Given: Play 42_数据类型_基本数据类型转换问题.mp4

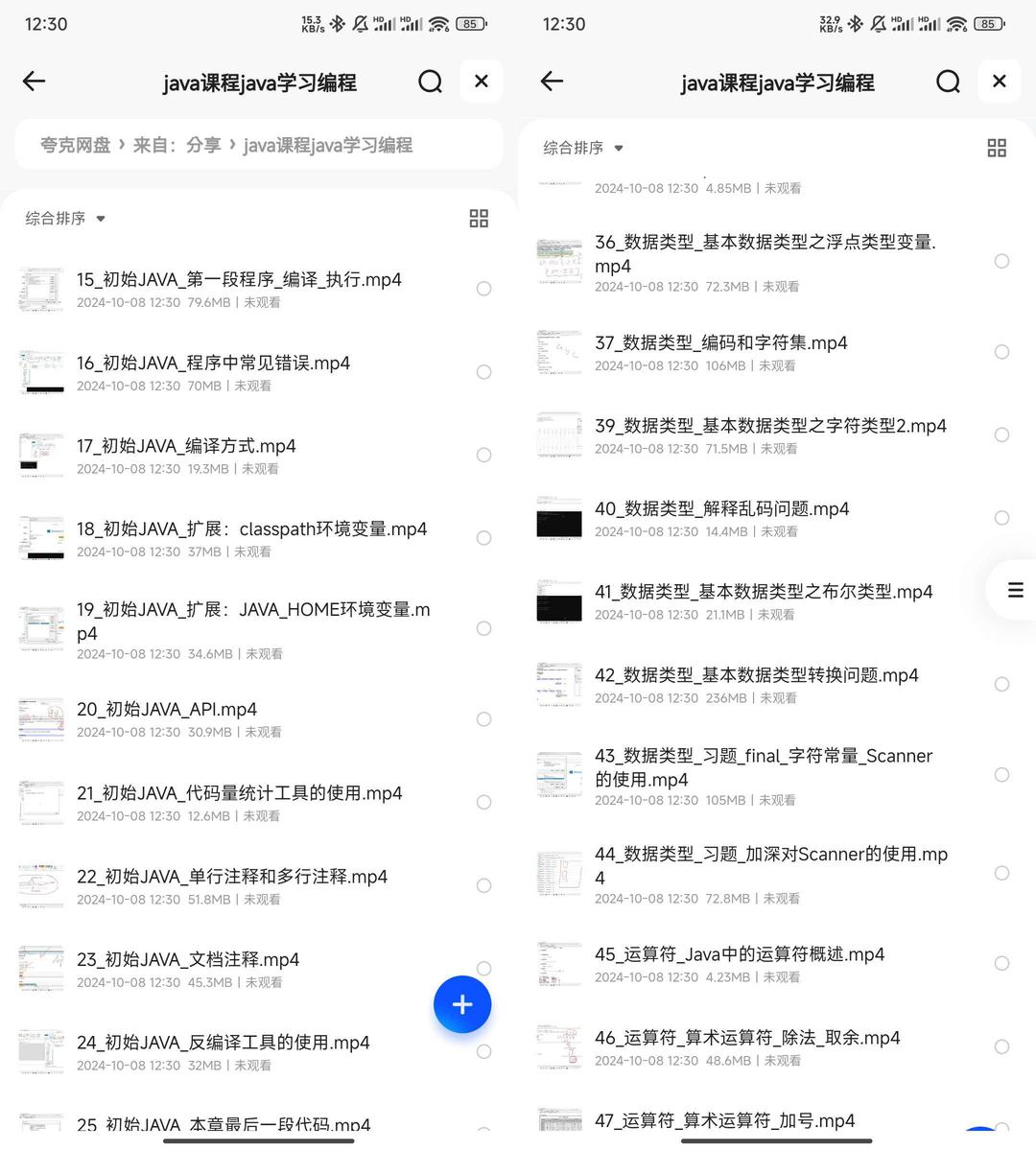Looking at the screenshot, I should 756,675.
